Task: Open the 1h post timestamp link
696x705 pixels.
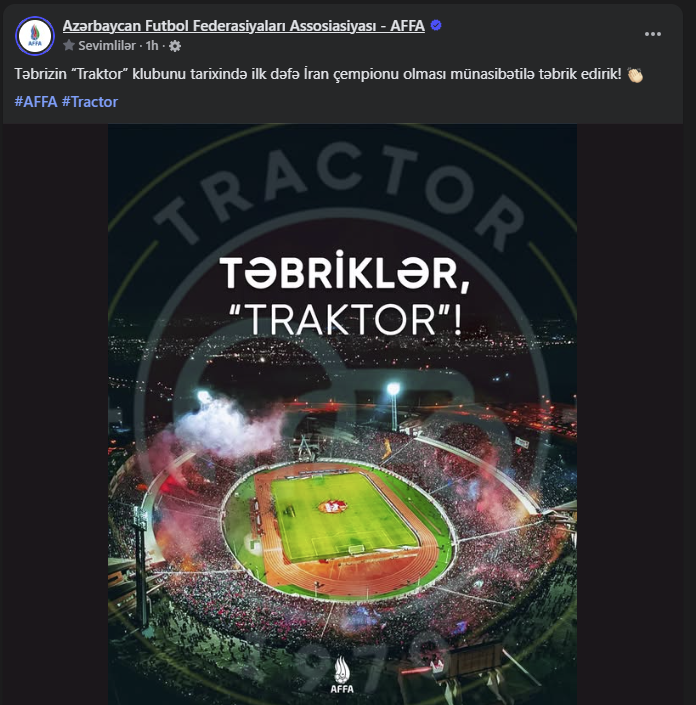Action: point(152,46)
